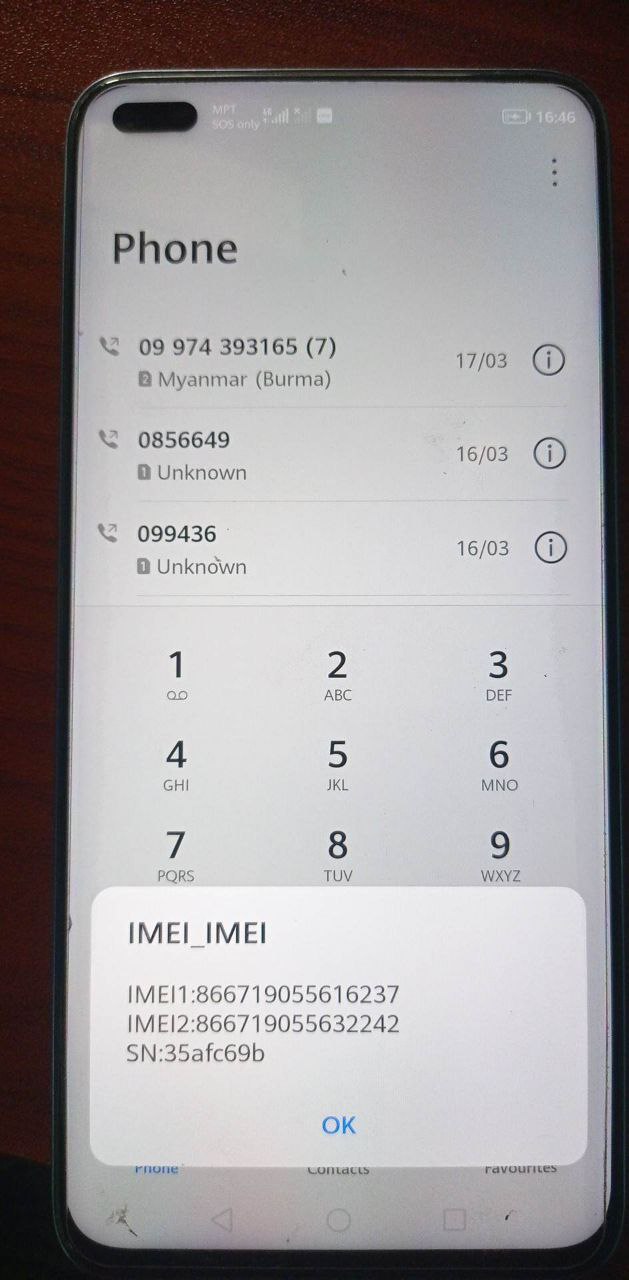The height and width of the screenshot is (1280, 629).
Task: Dismiss the IMEI dialog with OK
Action: pyautogui.click(x=338, y=1125)
